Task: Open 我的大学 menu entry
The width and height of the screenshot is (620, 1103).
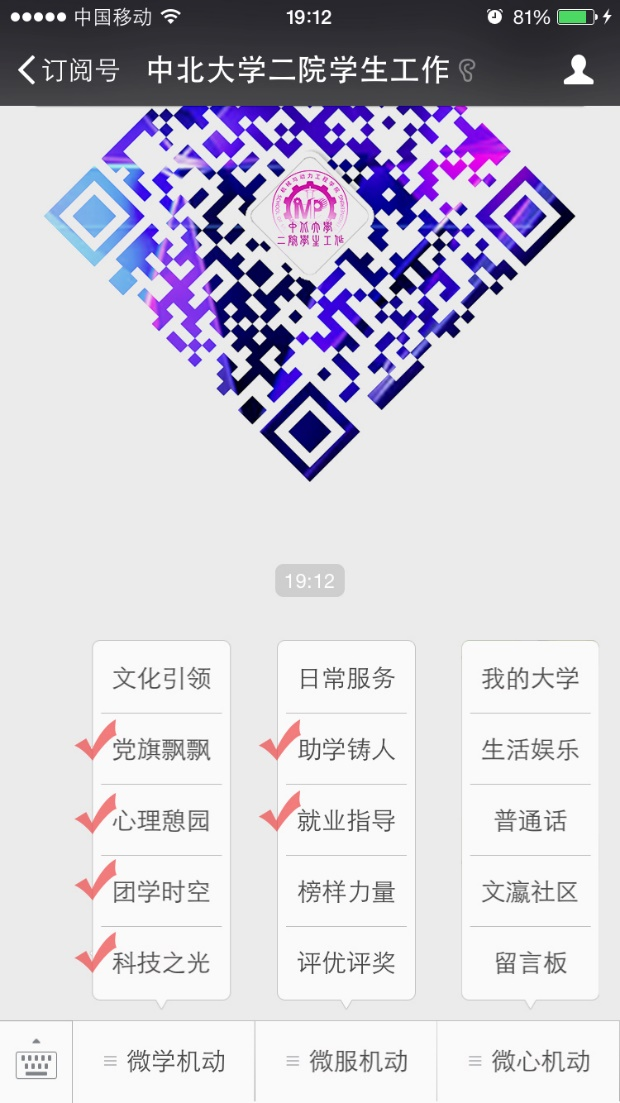Action: 530,679
